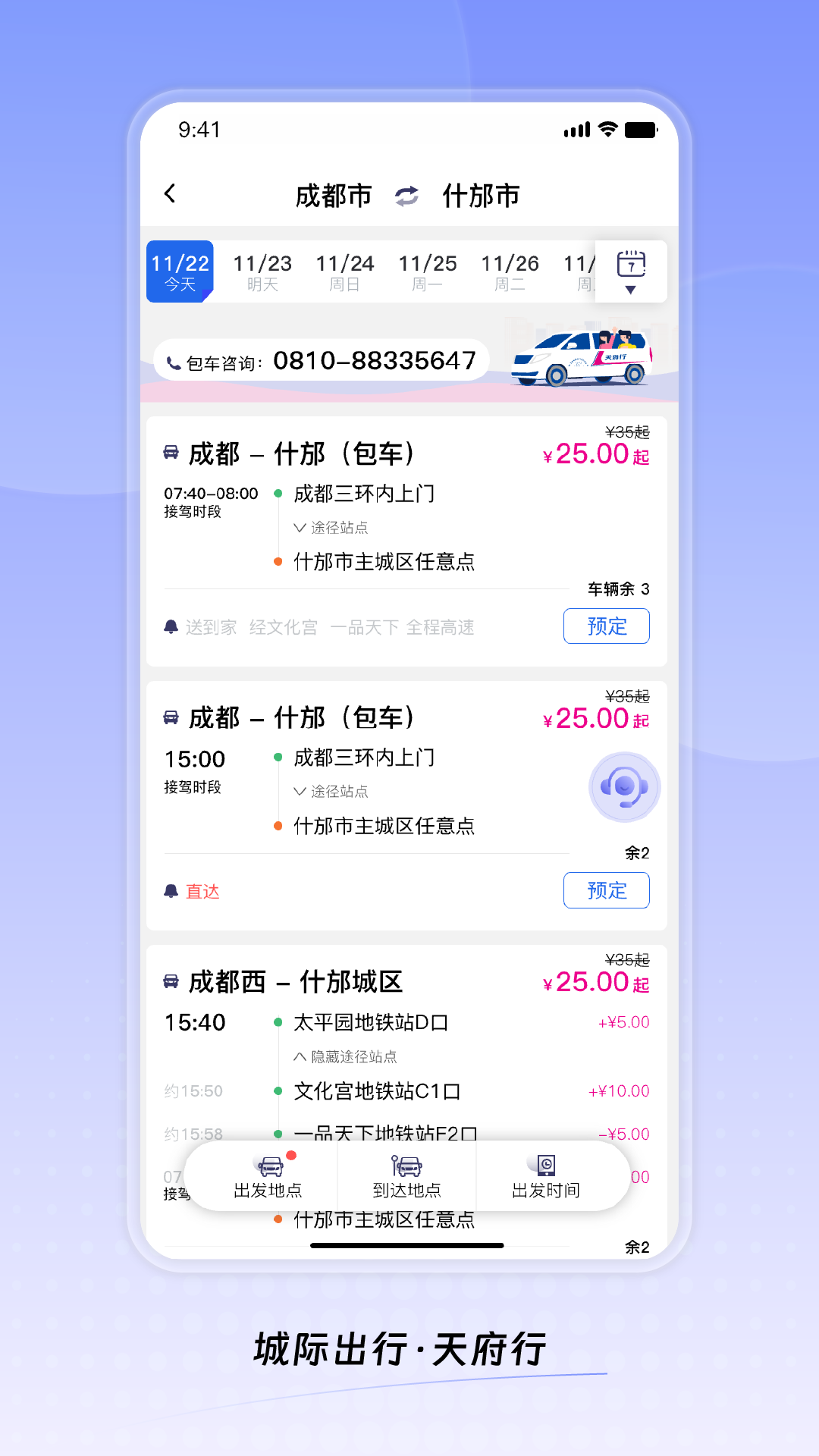Image resolution: width=819 pixels, height=1456 pixels.
Task: Click 预定 on the 07:40–08:00 trip
Action: coord(606,626)
